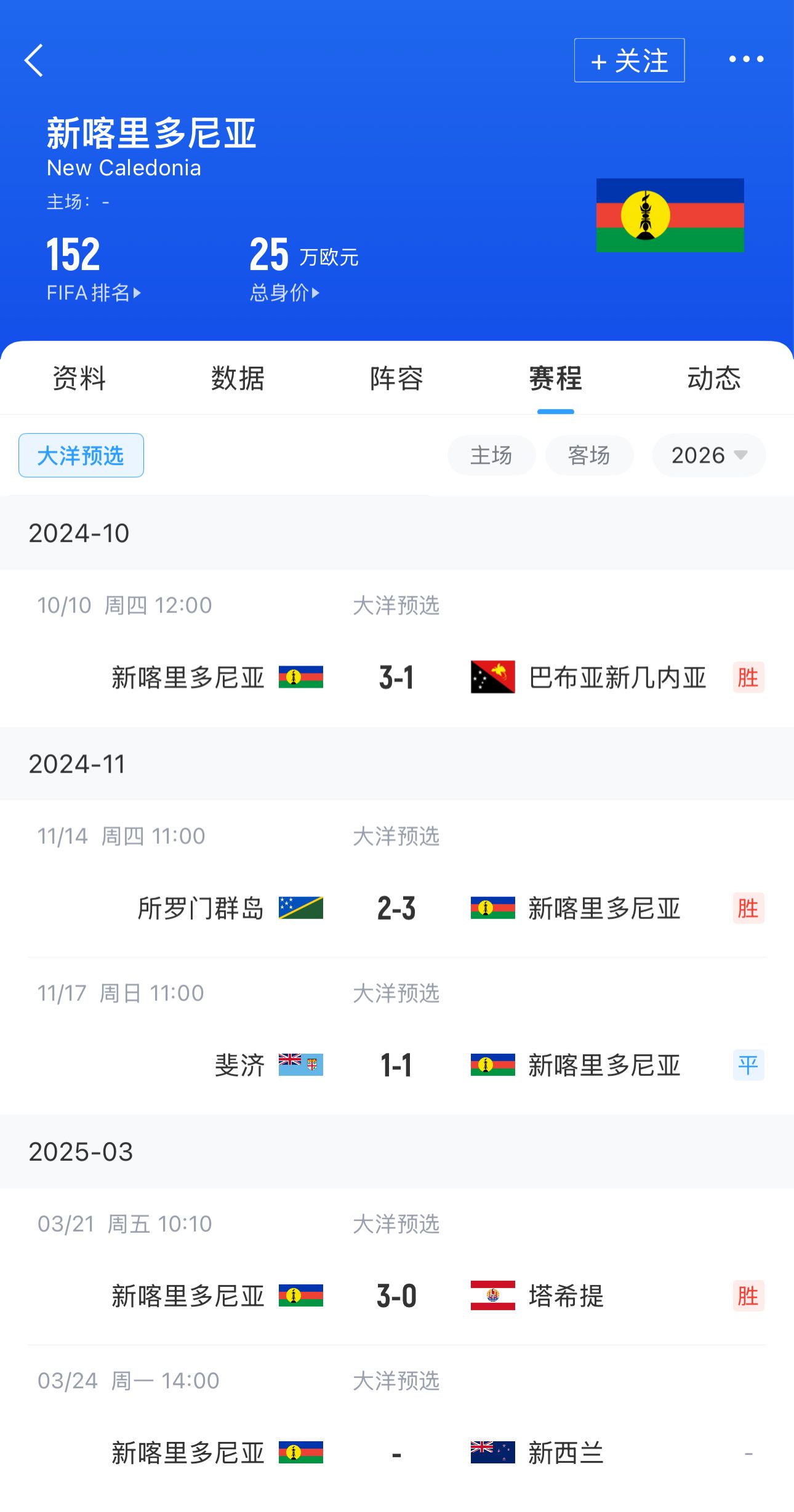This screenshot has height=1512, width=794.
Task: Open the 2-3 match against 所罗门群岛
Action: pyautogui.click(x=396, y=908)
